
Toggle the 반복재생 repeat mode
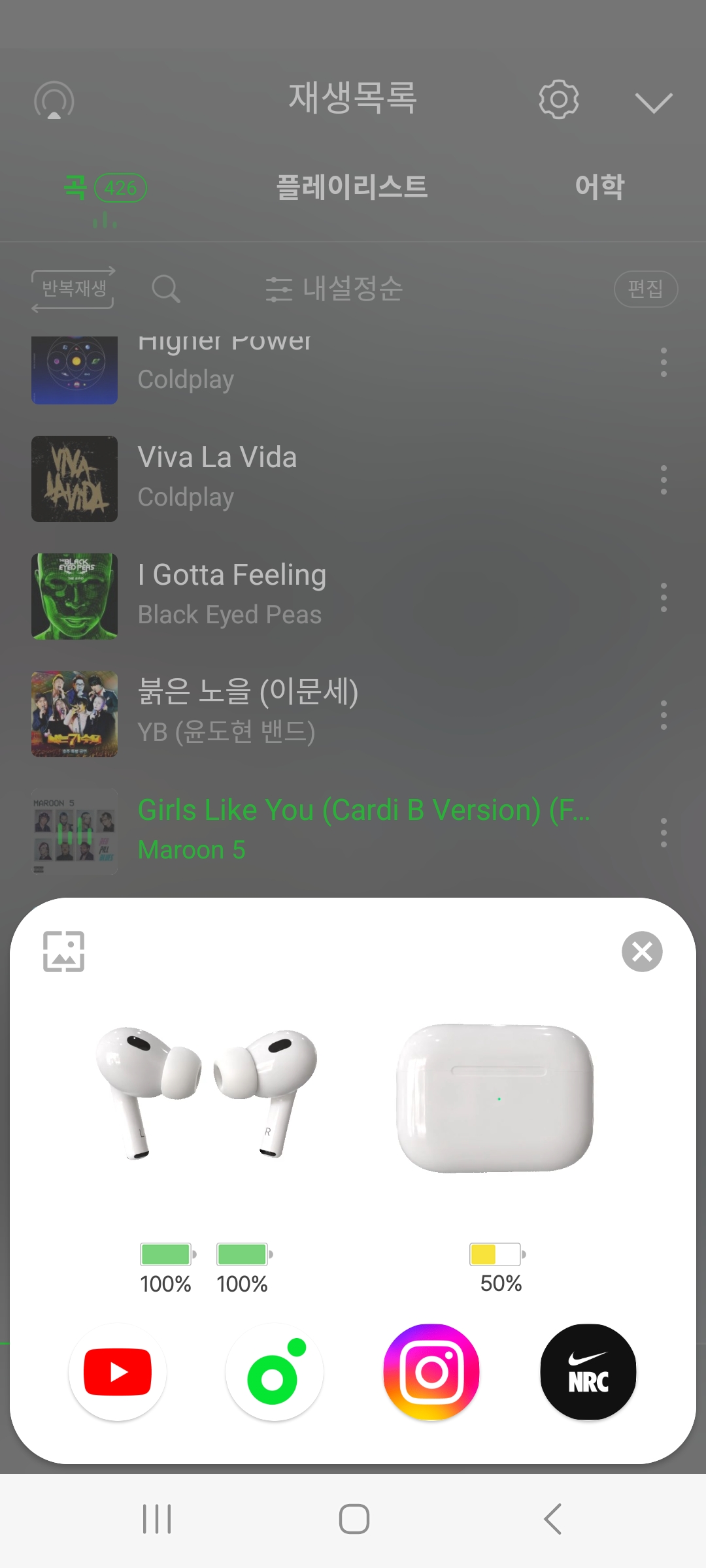click(x=73, y=289)
